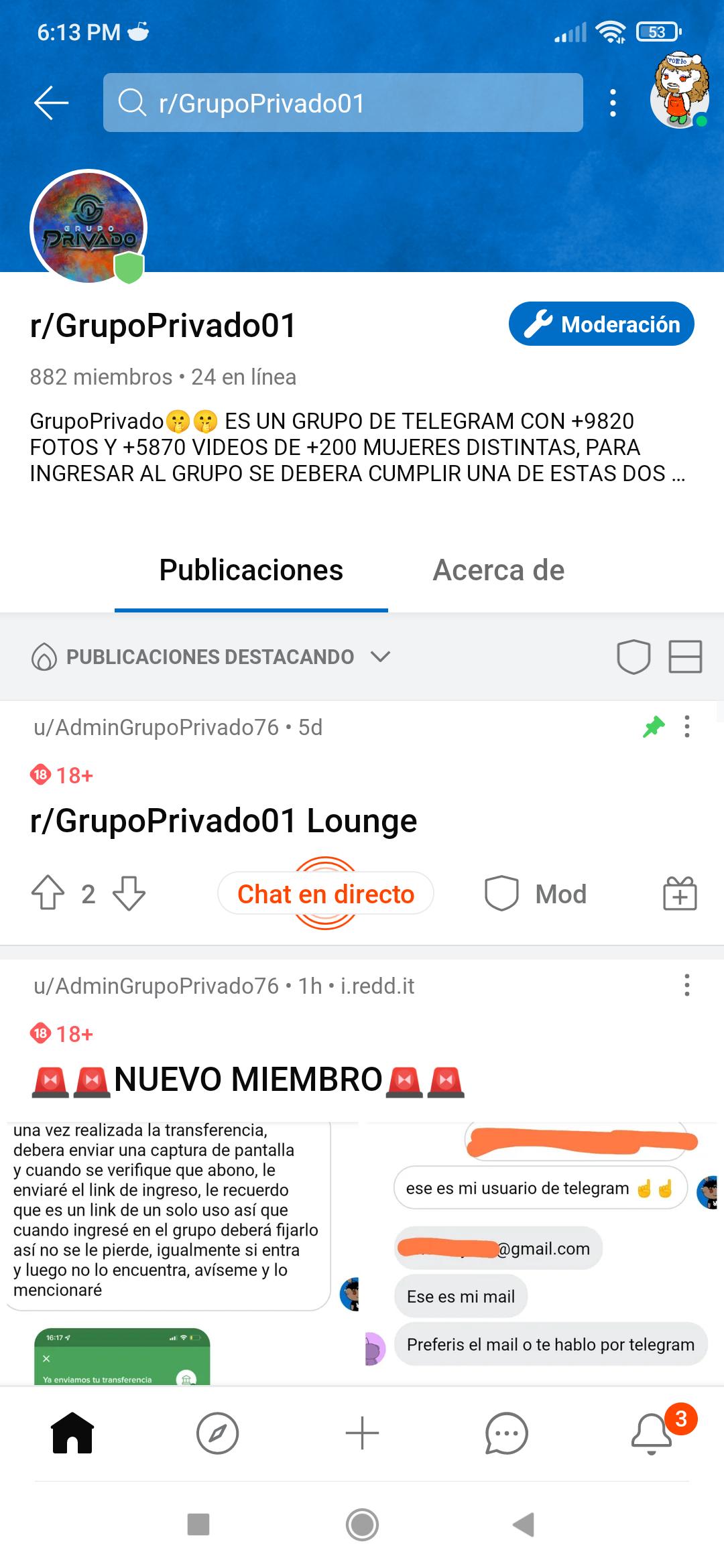Switch to compact card view toggle
724x1568 pixels.
(x=686, y=657)
